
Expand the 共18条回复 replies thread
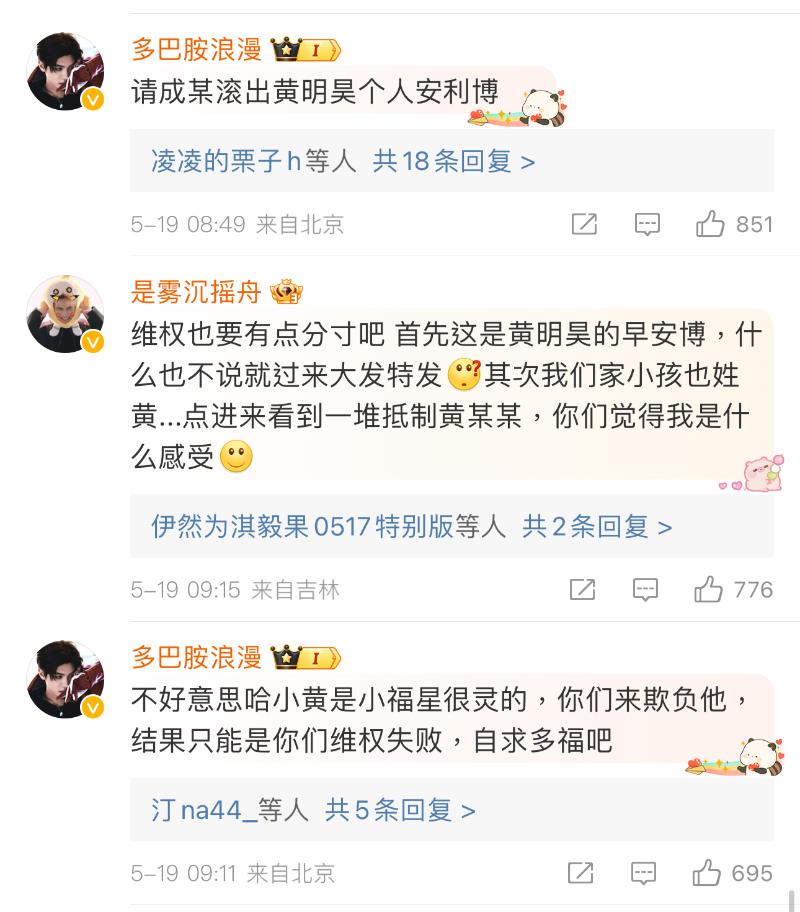pos(453,161)
